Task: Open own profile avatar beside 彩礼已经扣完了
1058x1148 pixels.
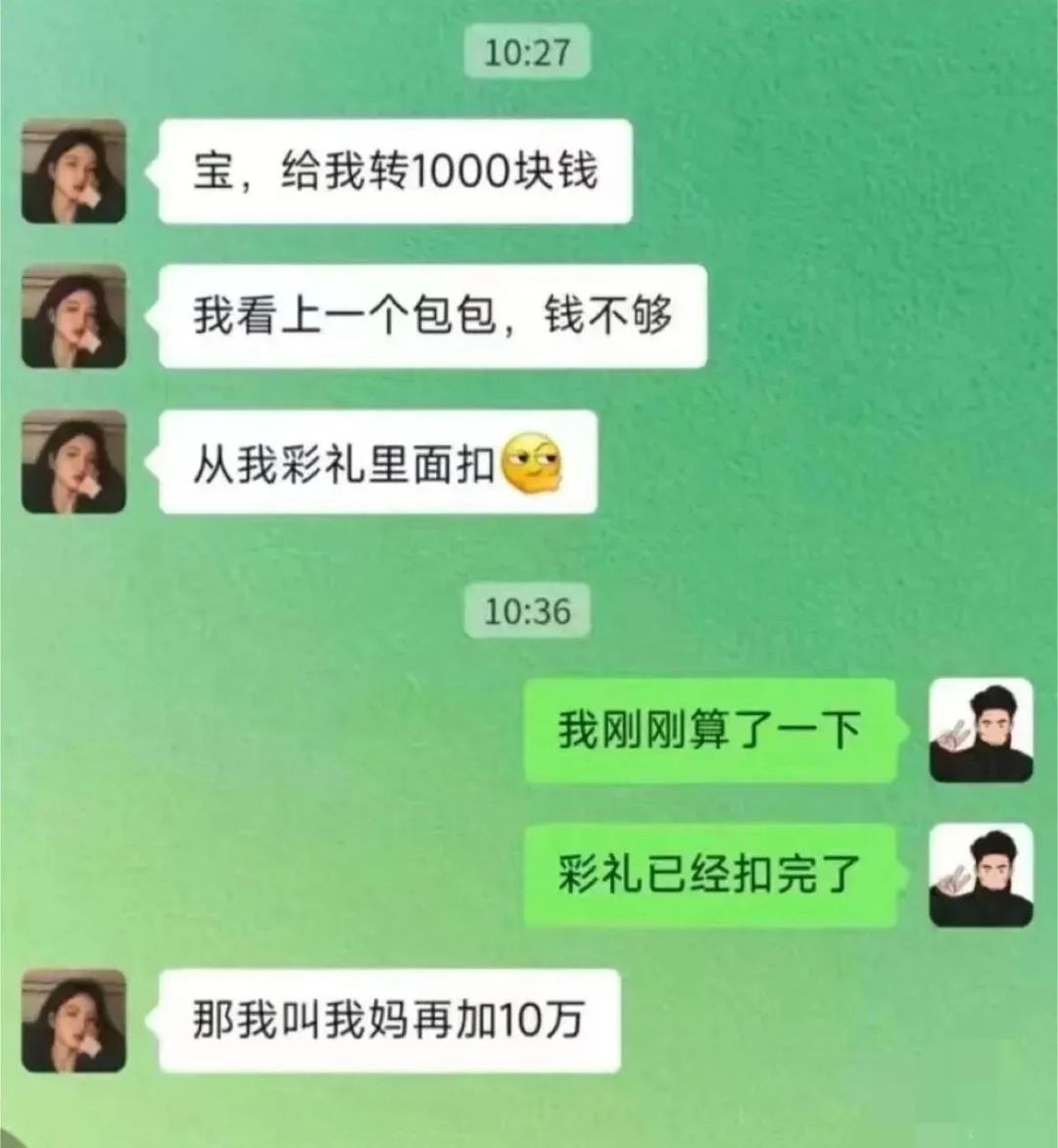Action: (982, 875)
